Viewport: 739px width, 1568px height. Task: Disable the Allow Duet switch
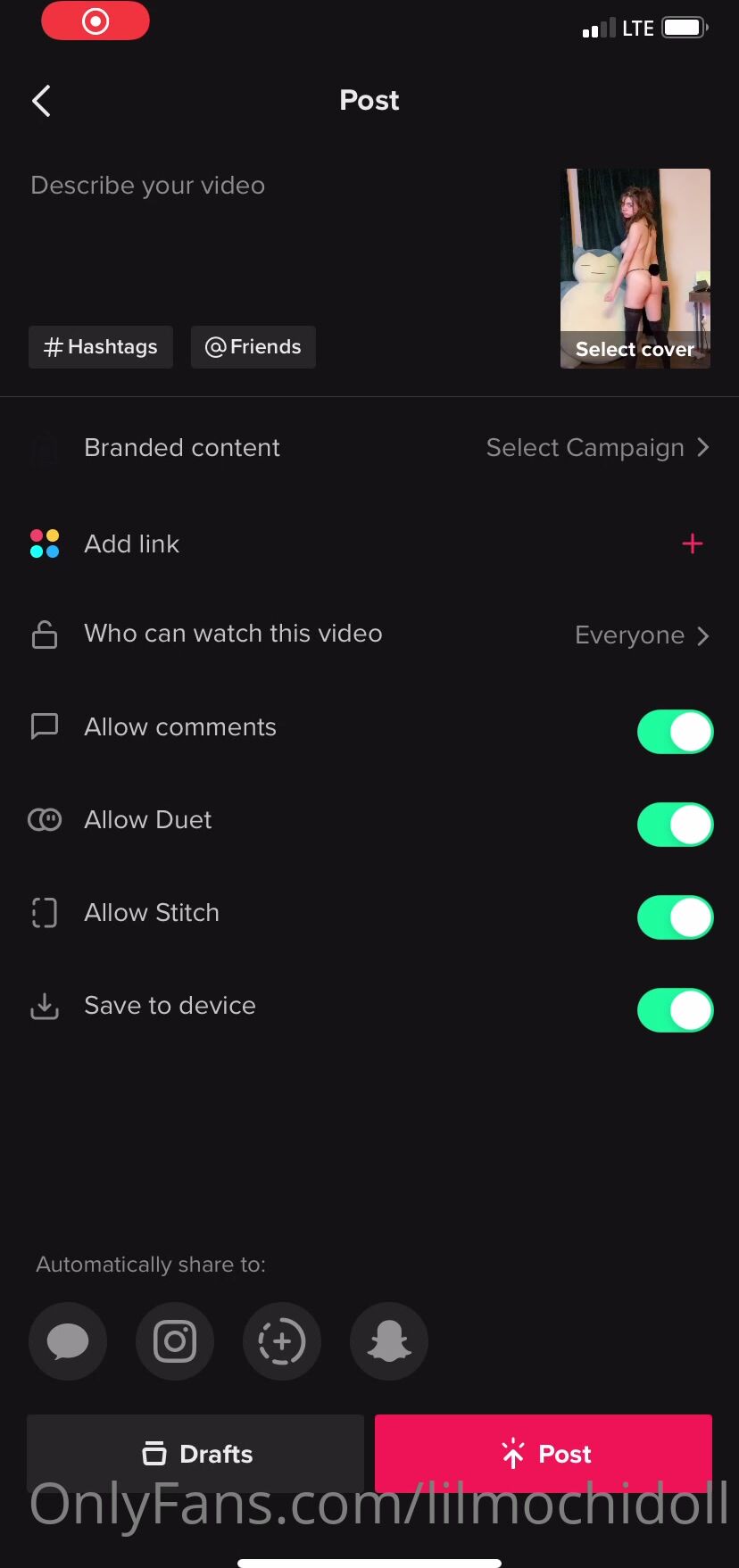pos(675,825)
